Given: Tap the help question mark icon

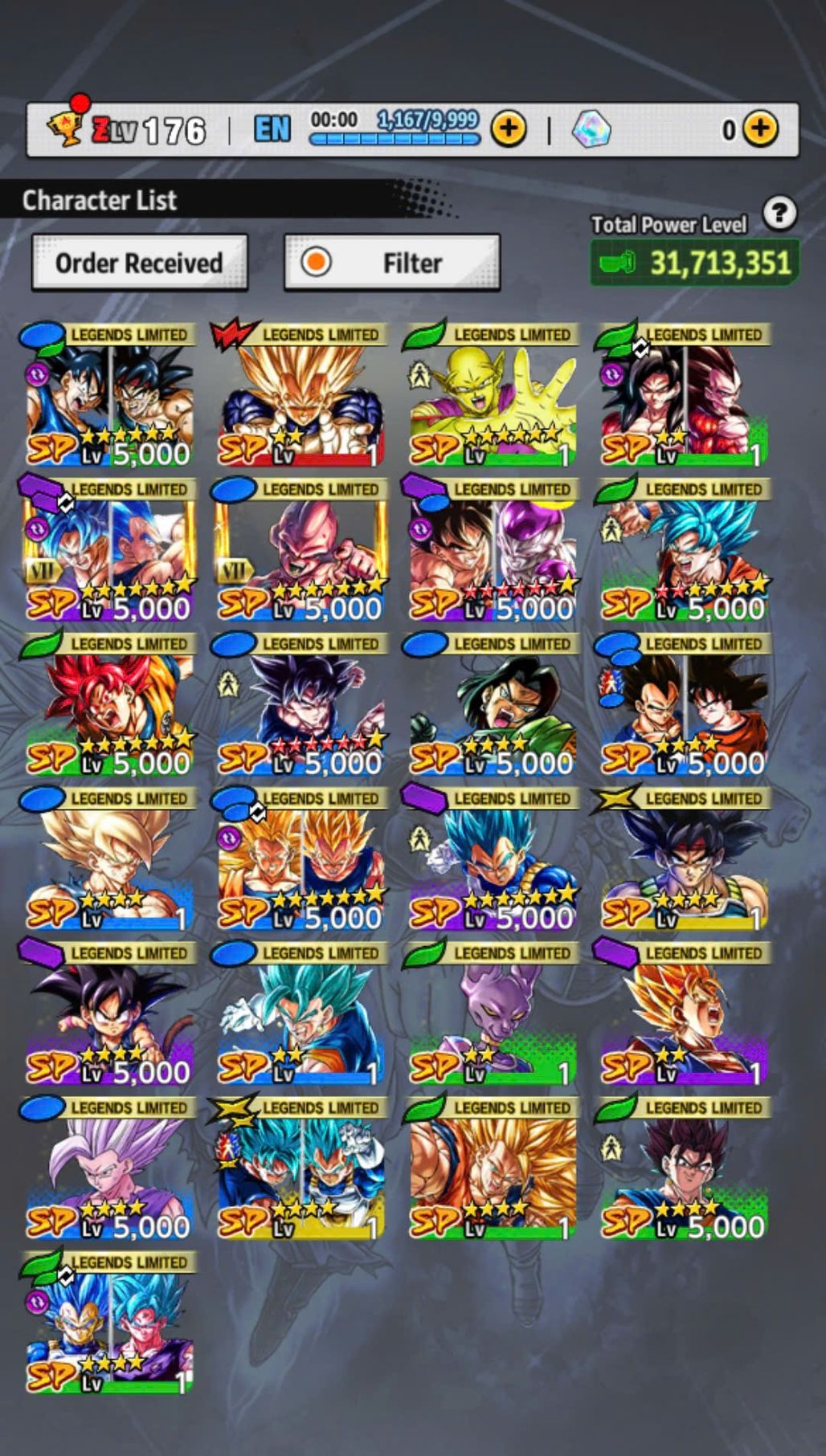Looking at the screenshot, I should click(779, 214).
